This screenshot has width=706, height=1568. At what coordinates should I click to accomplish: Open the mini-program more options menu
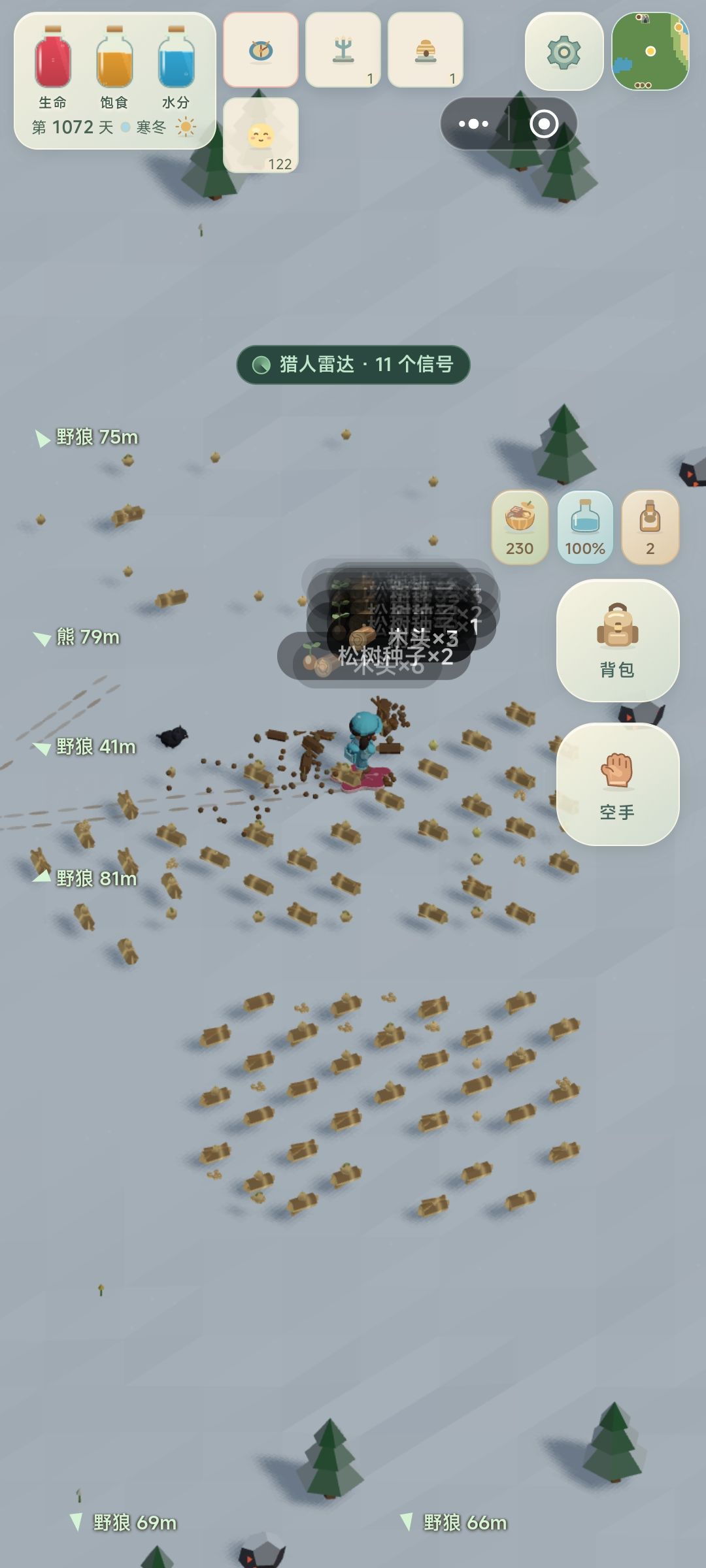(474, 123)
